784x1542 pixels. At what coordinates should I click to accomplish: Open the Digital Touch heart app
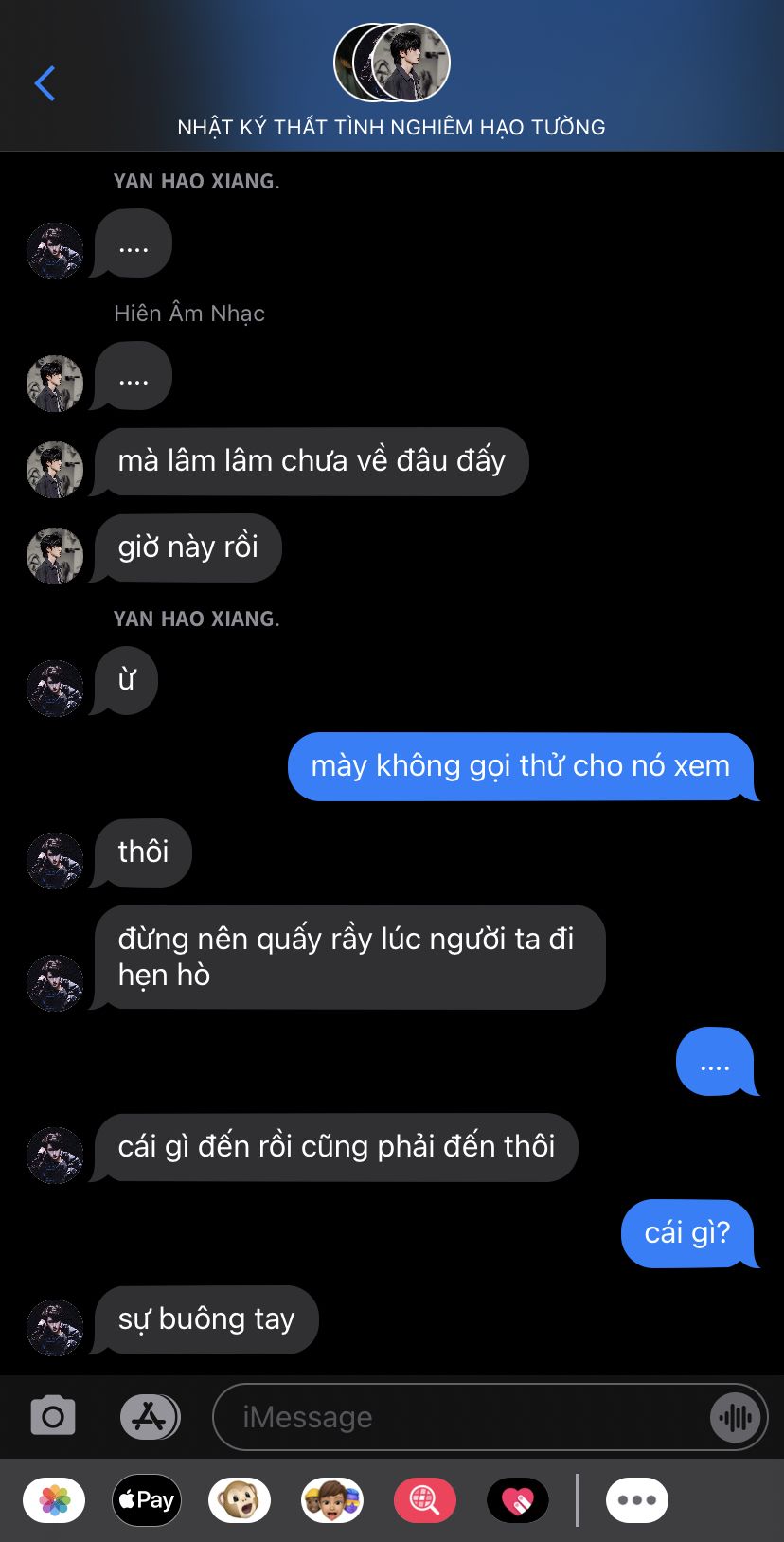point(518,1500)
